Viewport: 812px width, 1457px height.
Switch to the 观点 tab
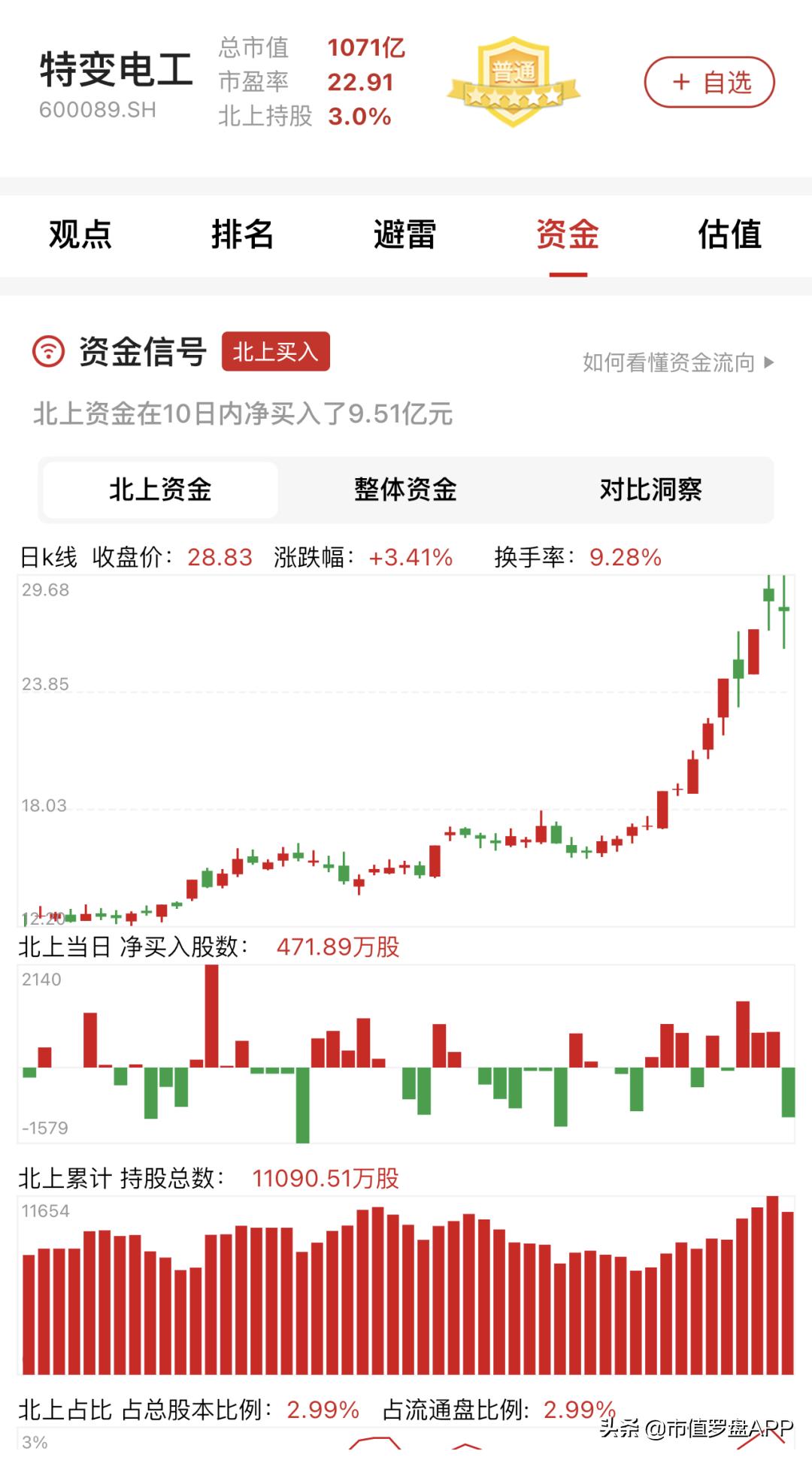click(79, 235)
